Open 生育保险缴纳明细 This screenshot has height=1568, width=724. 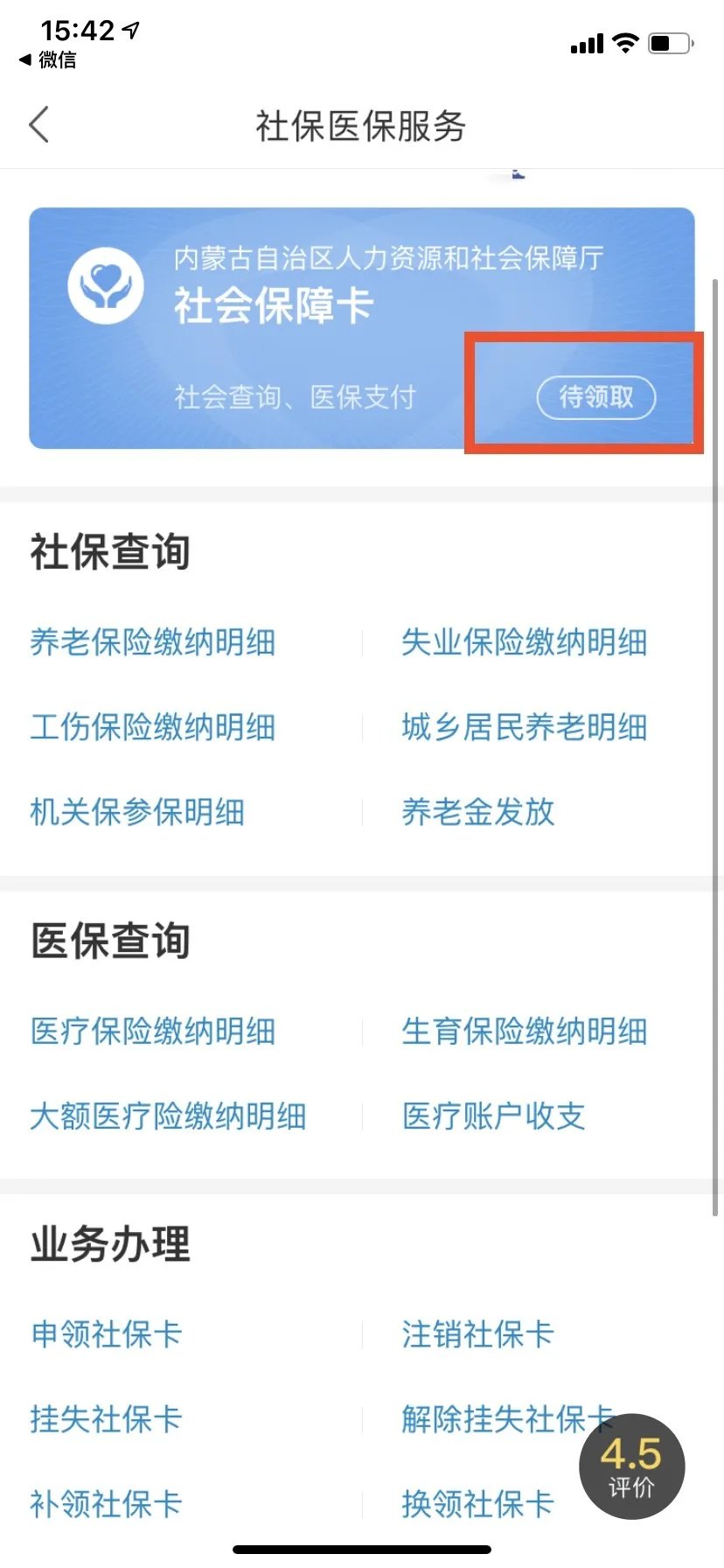pos(524,1031)
